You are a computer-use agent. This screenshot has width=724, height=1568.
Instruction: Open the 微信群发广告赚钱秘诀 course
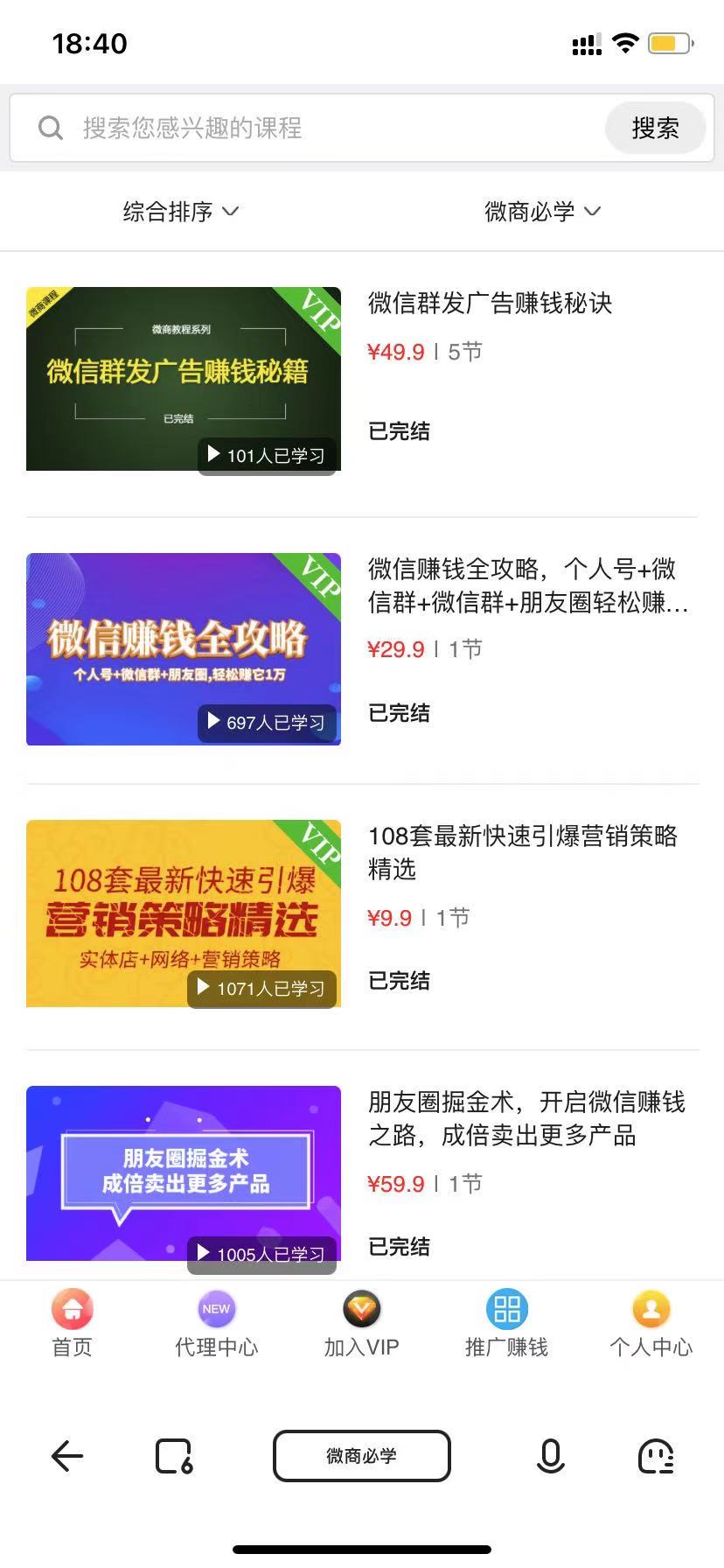point(490,304)
